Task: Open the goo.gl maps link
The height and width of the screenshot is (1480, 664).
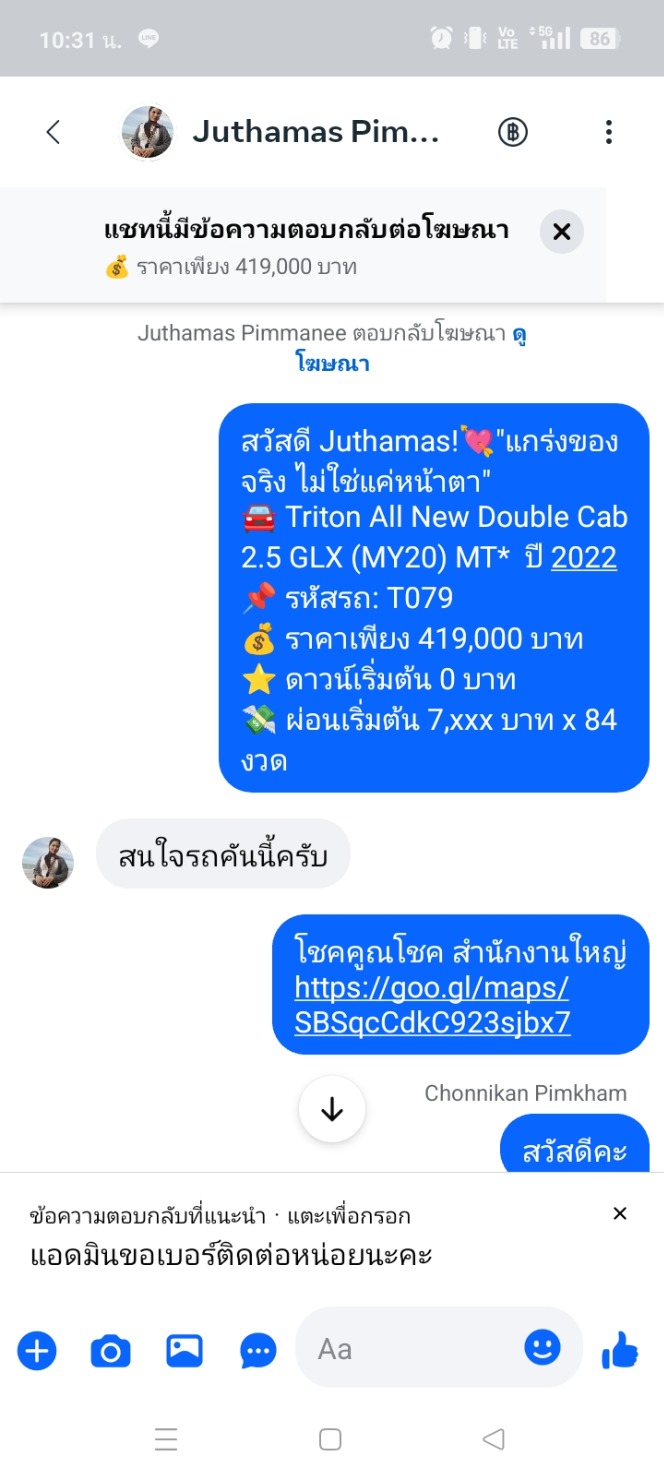Action: (x=432, y=1005)
